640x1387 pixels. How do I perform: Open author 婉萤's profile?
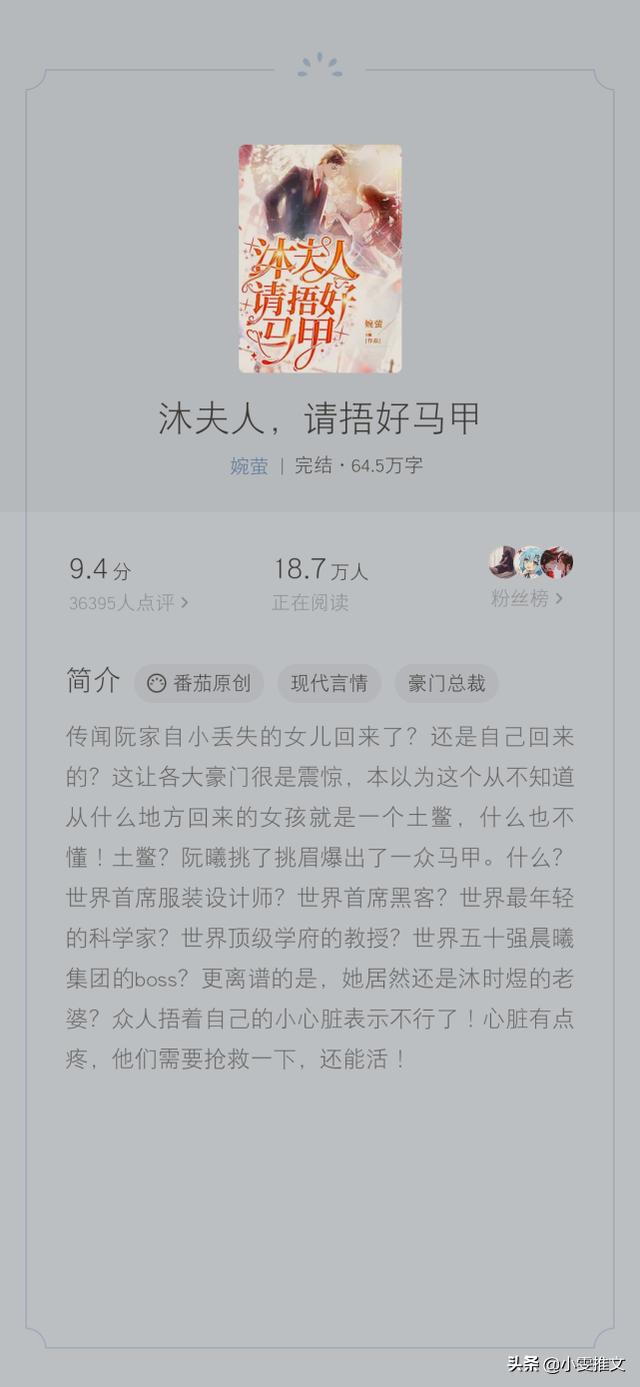coord(249,466)
